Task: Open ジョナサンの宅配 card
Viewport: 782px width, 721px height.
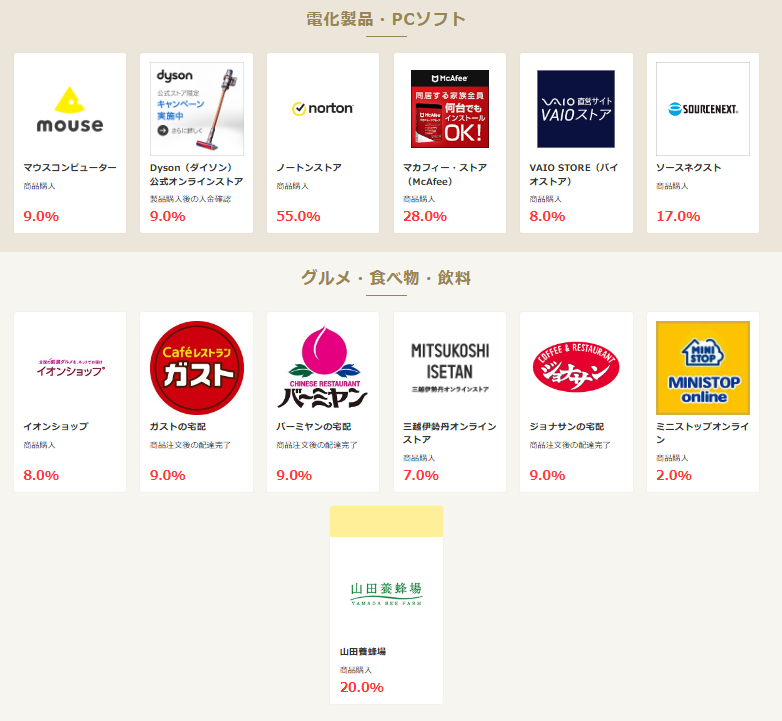Action: click(576, 401)
